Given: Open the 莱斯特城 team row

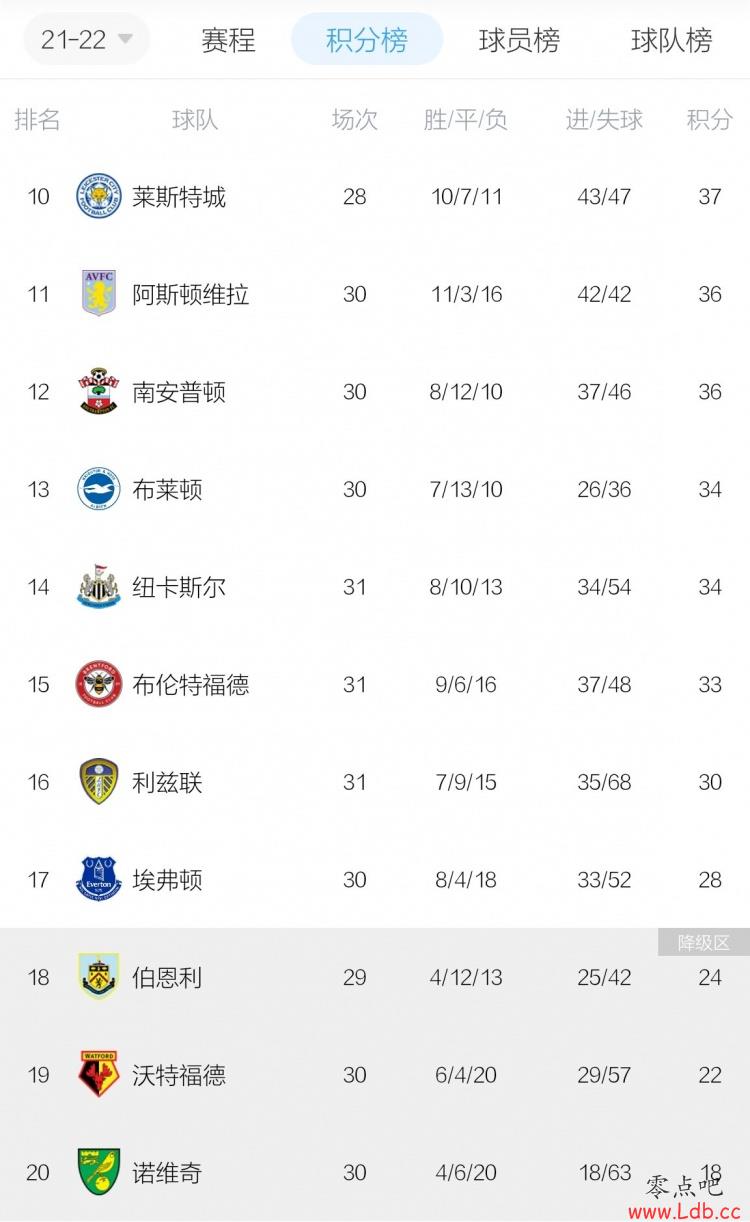Looking at the screenshot, I should (x=375, y=197).
